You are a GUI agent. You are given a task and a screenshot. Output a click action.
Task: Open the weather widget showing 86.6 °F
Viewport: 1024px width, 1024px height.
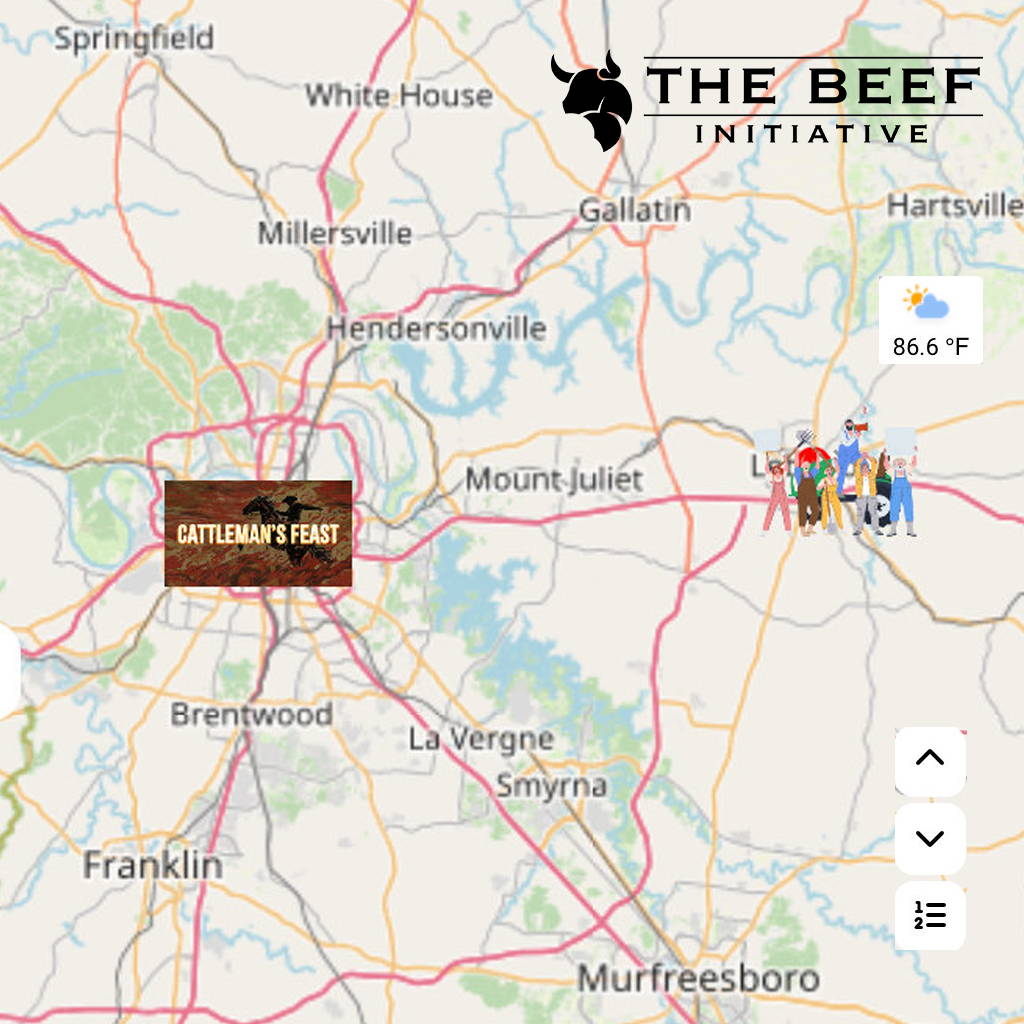(930, 320)
